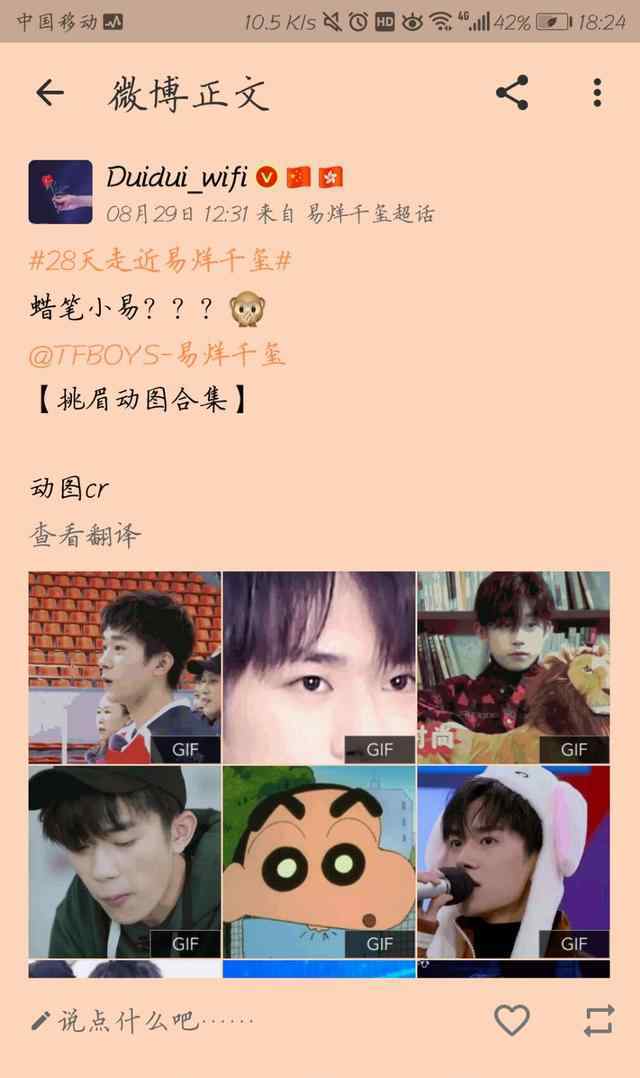
Task: Open the 易烊千玺超话 source link
Action: pos(370,214)
